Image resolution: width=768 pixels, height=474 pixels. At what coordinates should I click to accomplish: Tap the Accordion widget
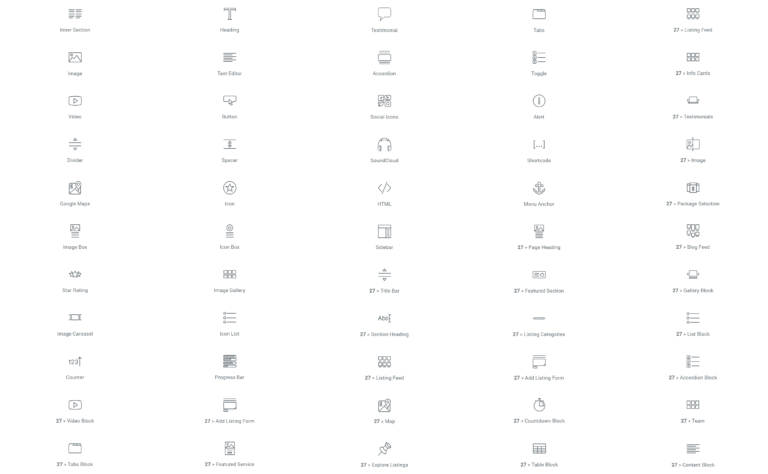(384, 63)
